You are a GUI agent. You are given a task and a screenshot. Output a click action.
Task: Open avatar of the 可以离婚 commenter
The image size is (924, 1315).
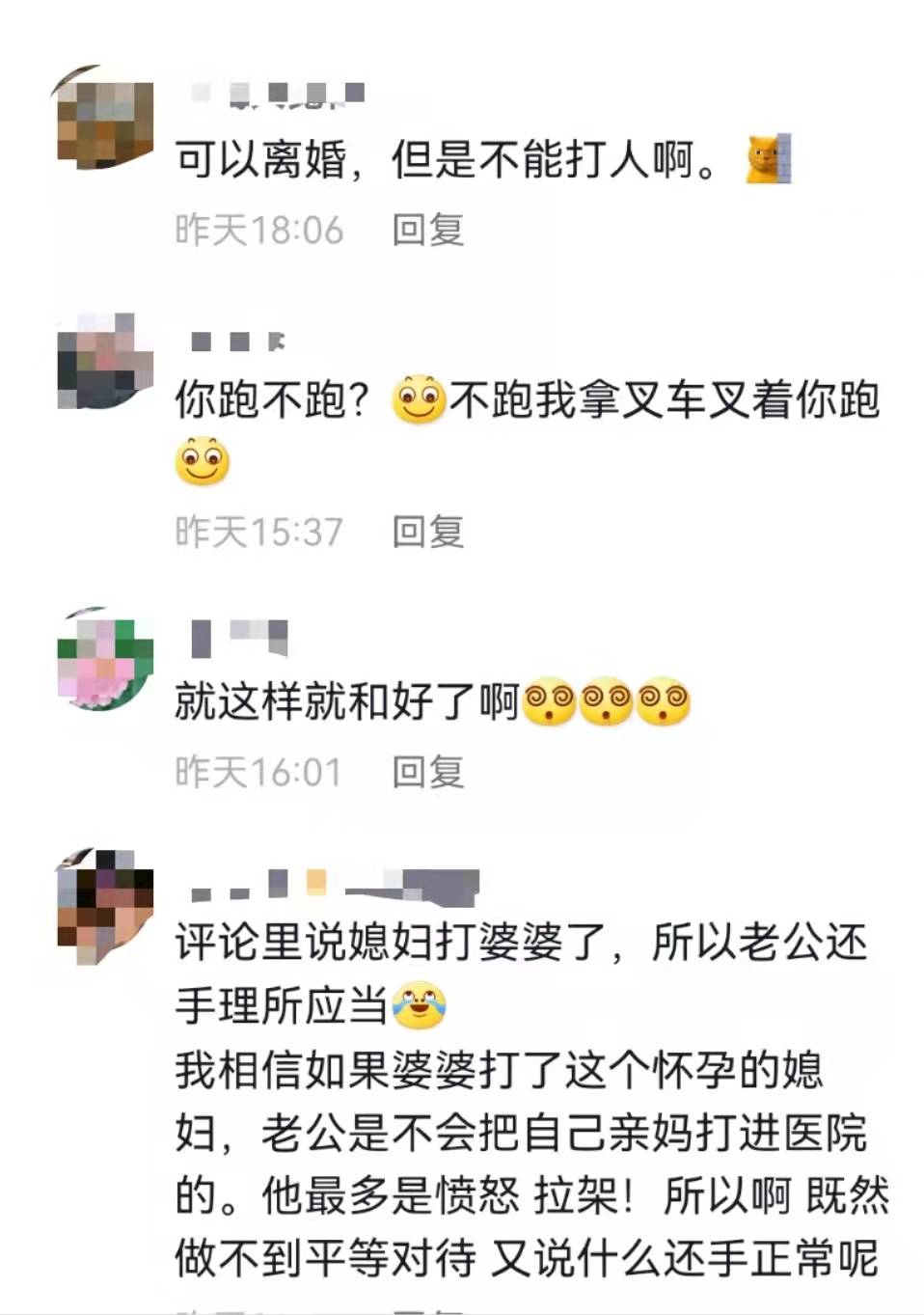pos(105,121)
